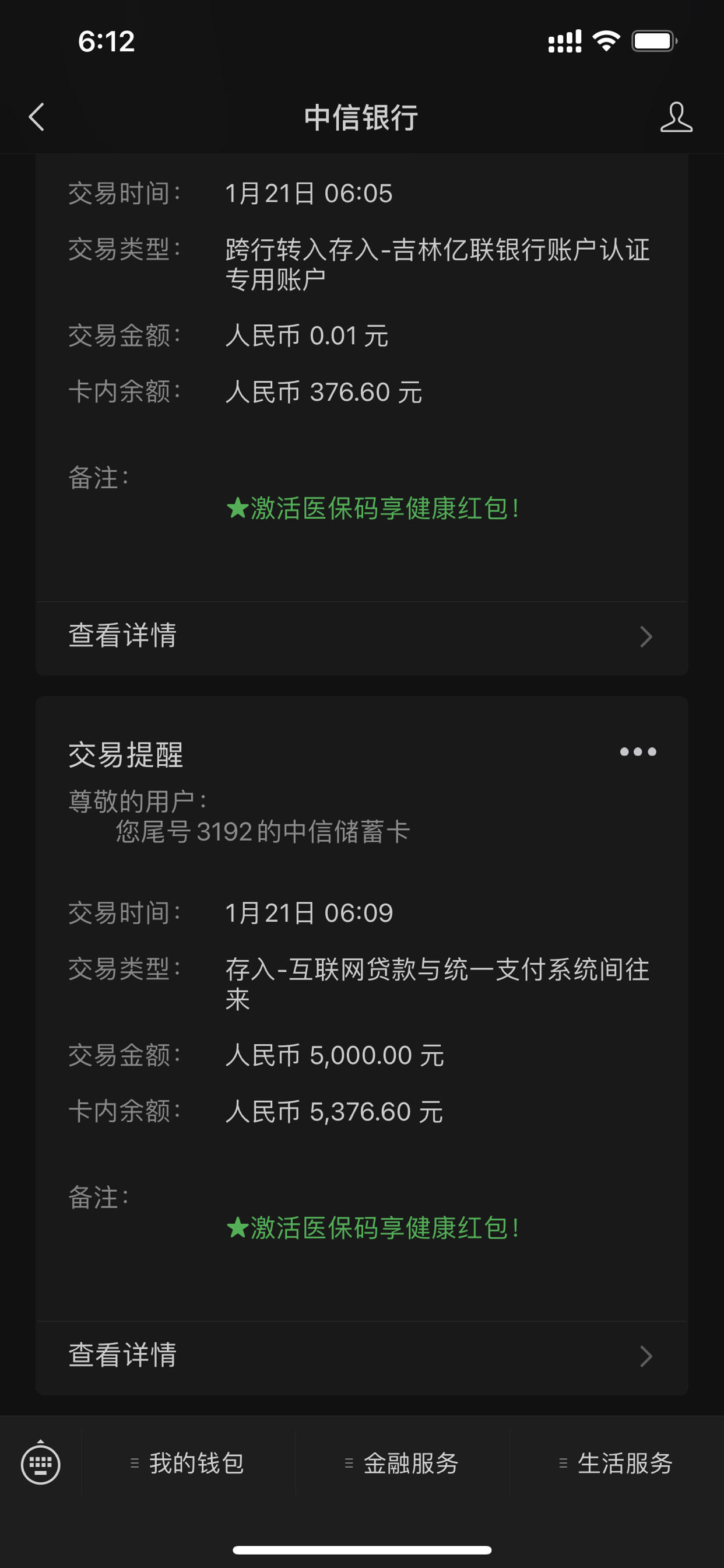Tap the green 激活医保码 link in the 0.01 元 card
This screenshot has height=1568, width=724.
point(372,509)
